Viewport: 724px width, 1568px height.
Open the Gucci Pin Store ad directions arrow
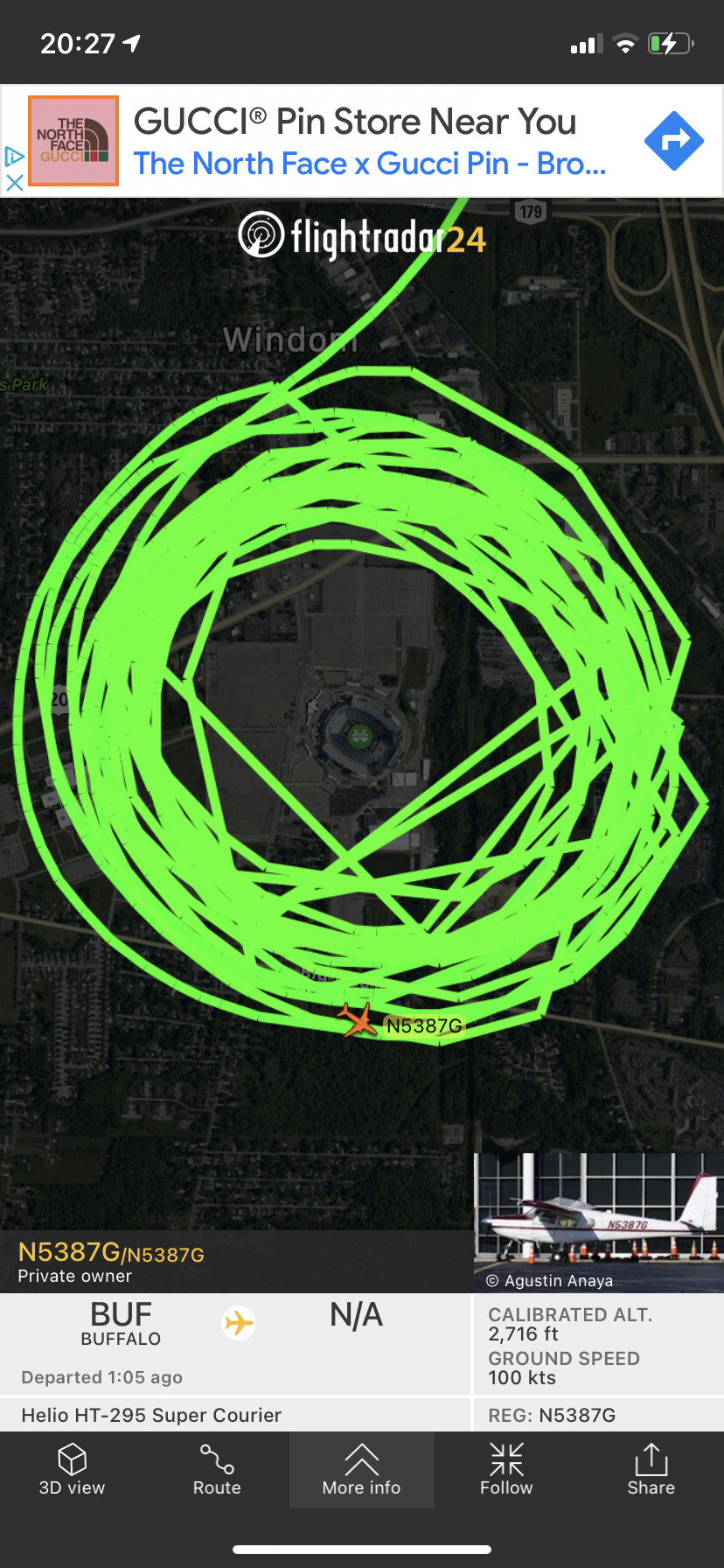pos(673,141)
